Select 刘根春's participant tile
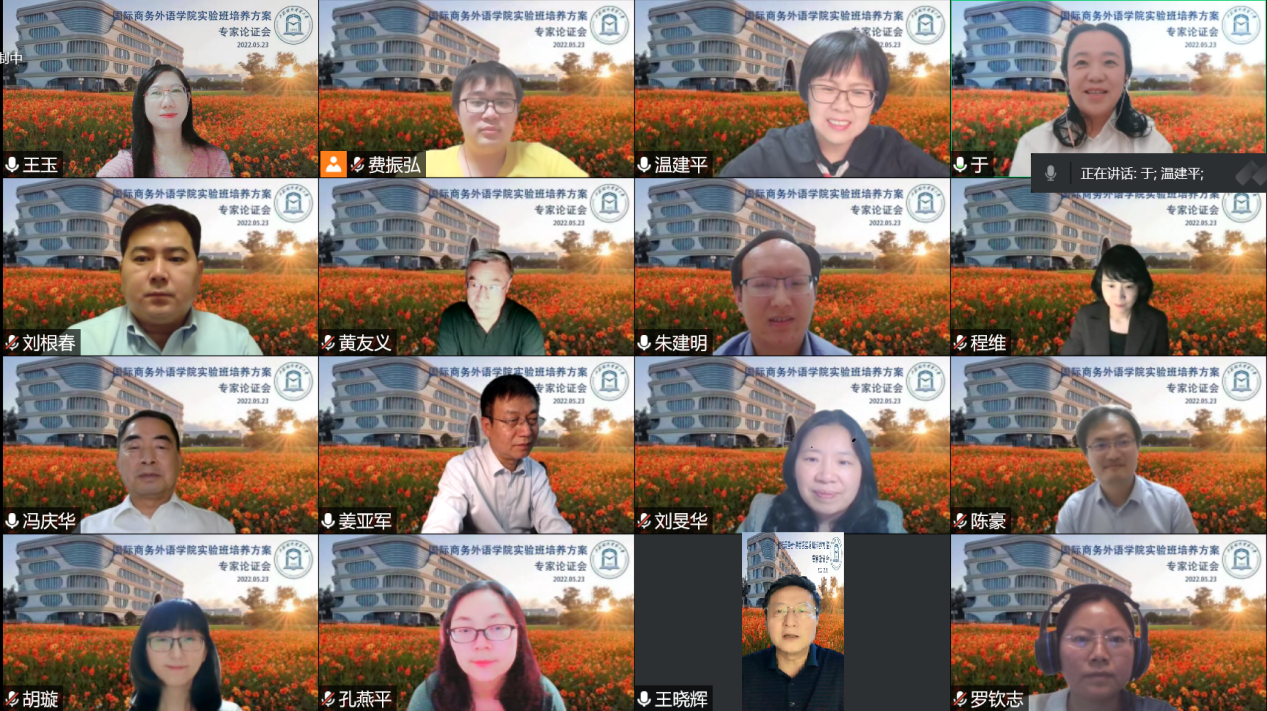 [x=160, y=267]
